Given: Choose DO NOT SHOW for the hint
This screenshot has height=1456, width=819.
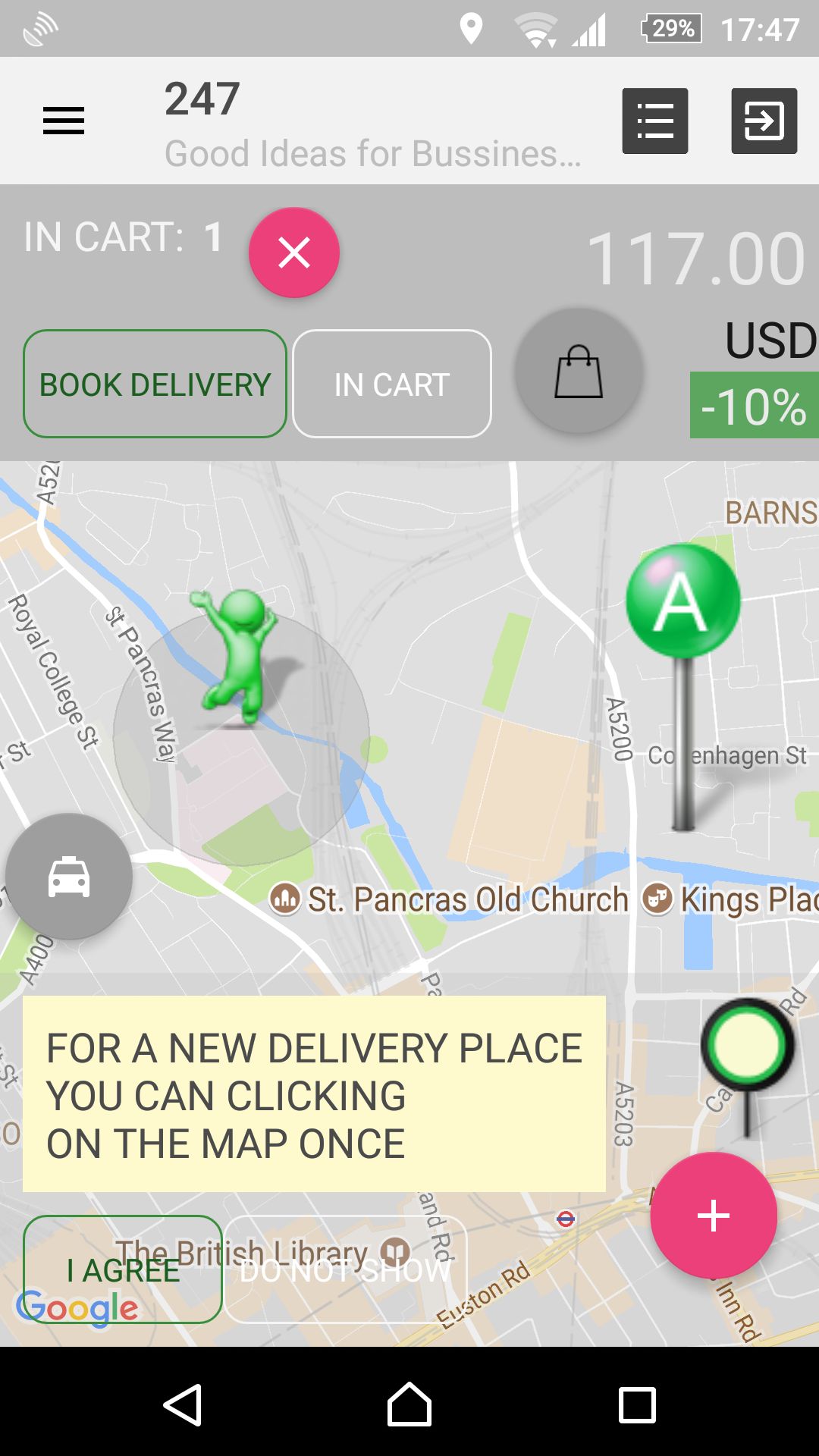Looking at the screenshot, I should pos(345,1269).
